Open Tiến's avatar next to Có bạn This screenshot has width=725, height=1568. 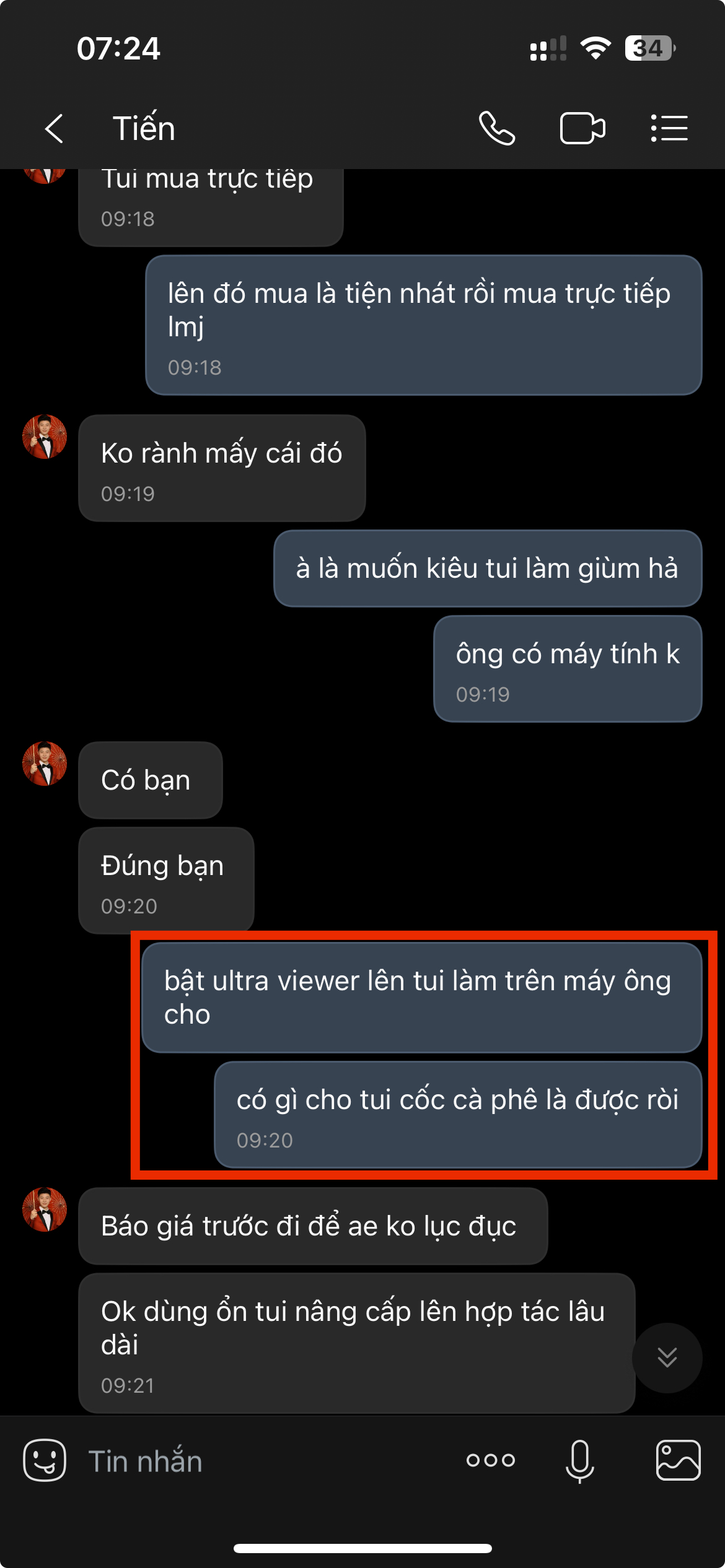45,764
